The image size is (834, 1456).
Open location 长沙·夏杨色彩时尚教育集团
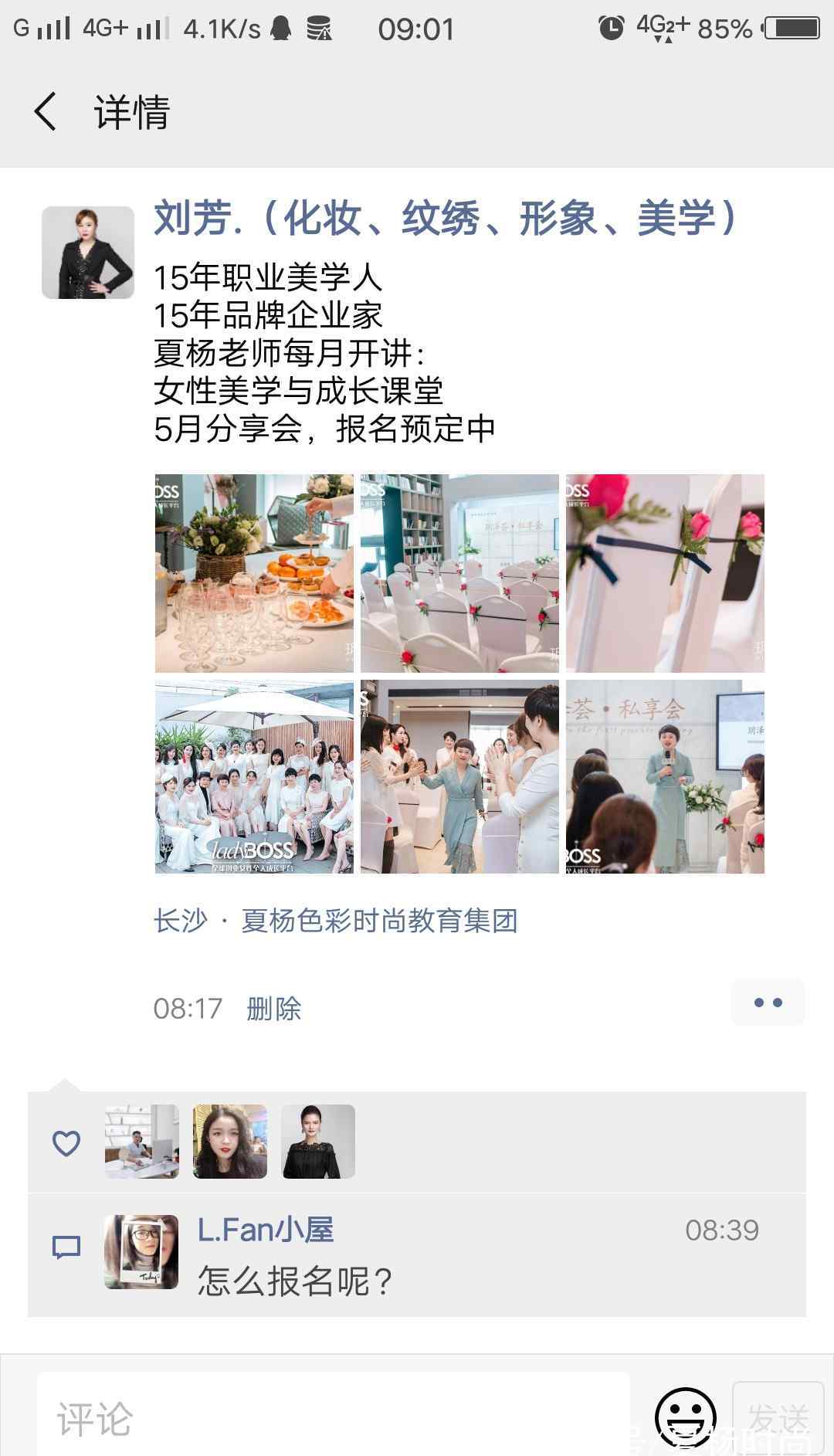(x=335, y=921)
